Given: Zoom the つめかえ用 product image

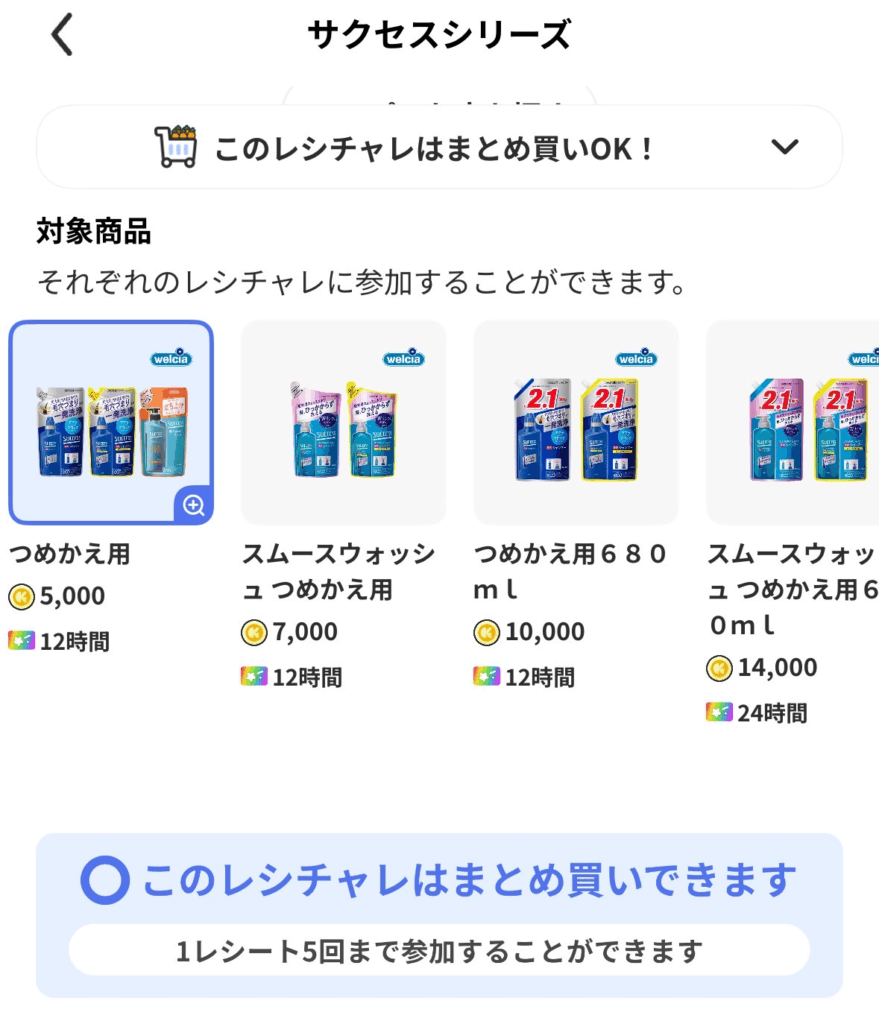Looking at the screenshot, I should (x=193, y=505).
